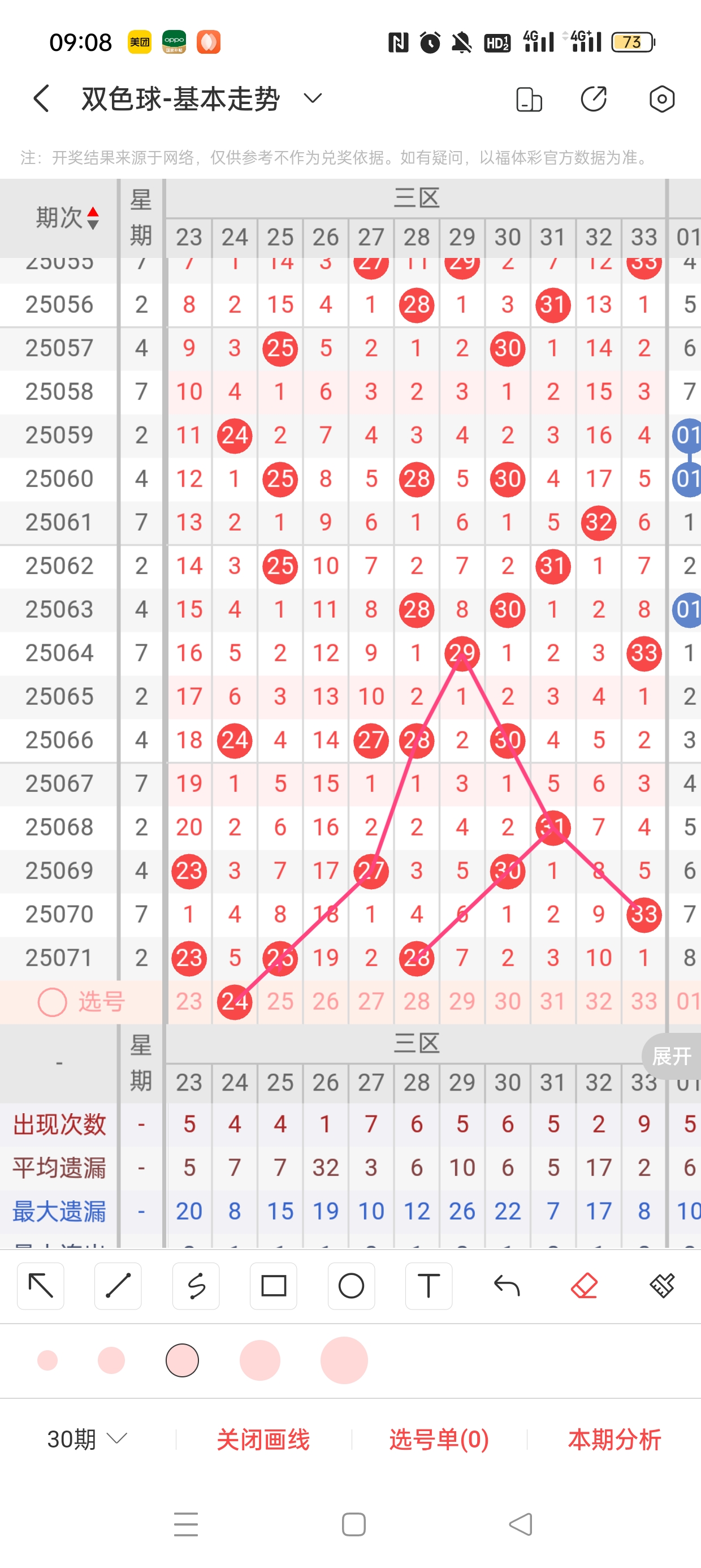This screenshot has width=701, height=1568.
Task: Expand the statistics panel with 展开
Action: (671, 1056)
